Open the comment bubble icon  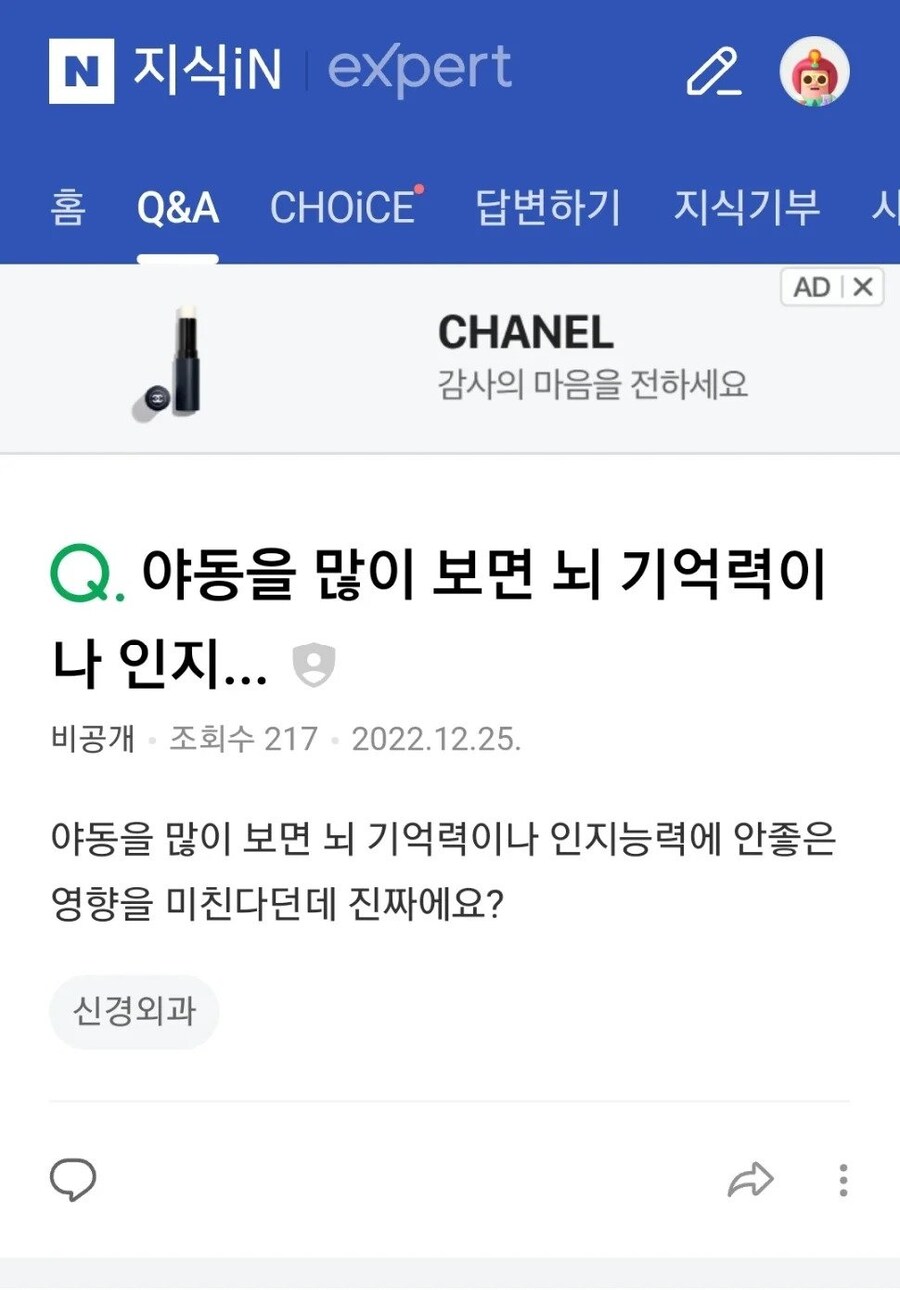click(x=71, y=1180)
